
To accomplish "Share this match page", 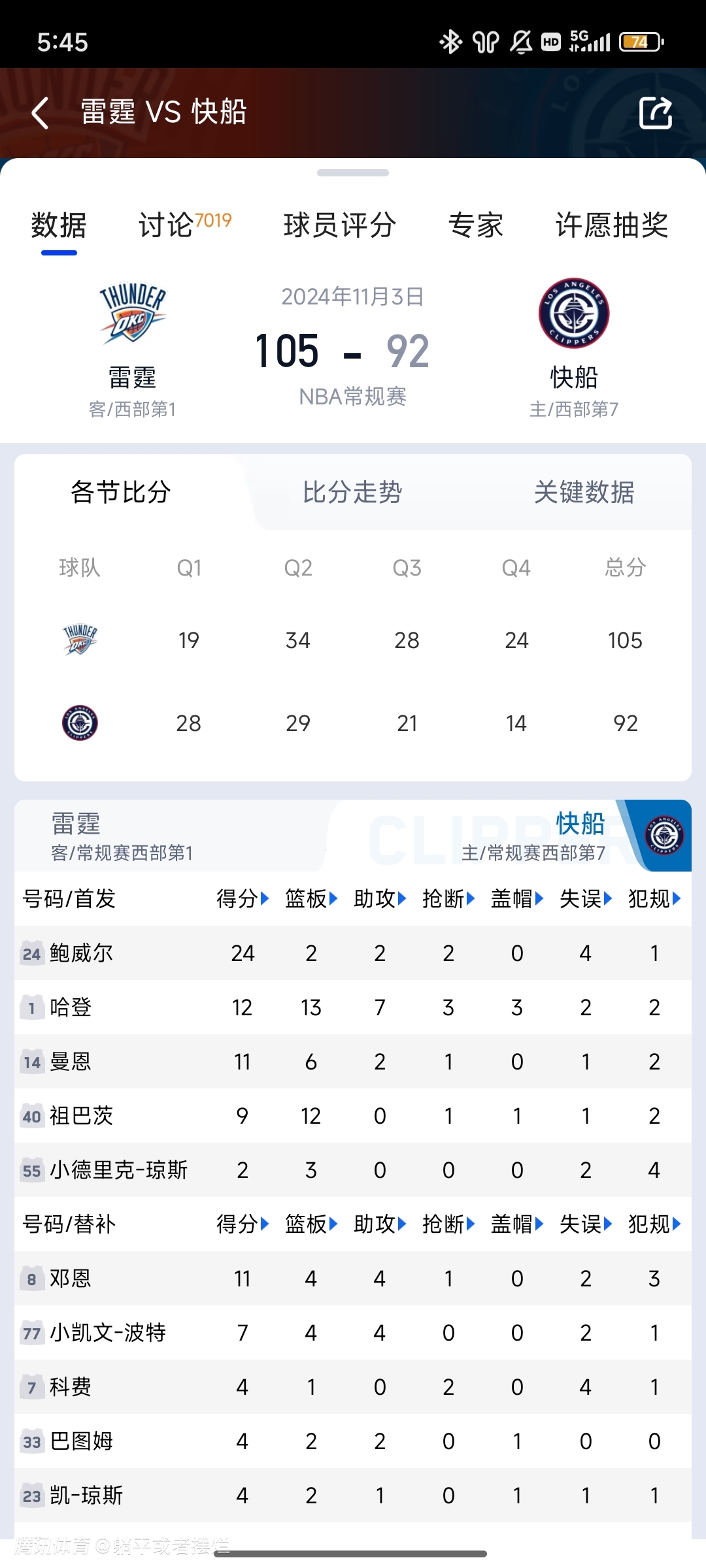I will pos(656,112).
